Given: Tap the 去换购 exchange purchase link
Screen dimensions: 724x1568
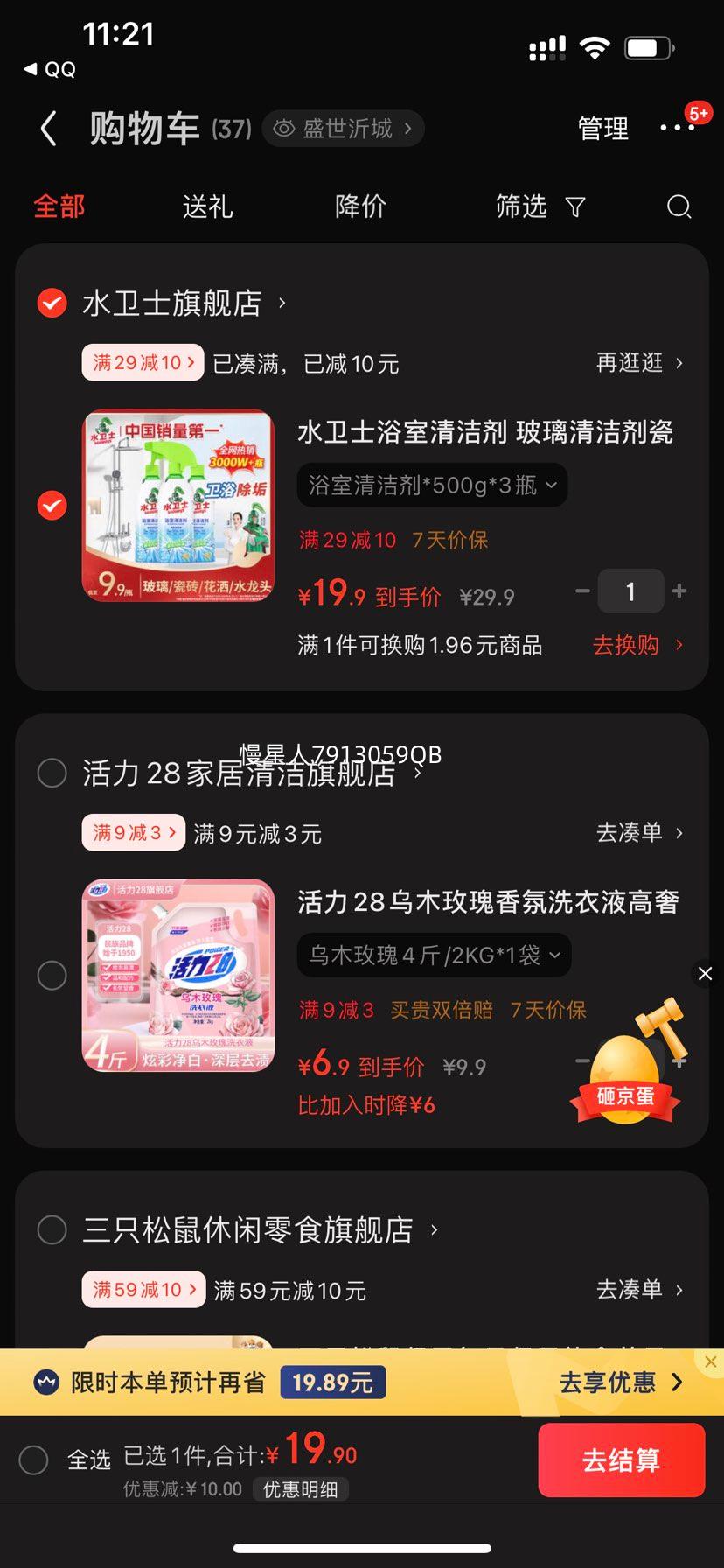Looking at the screenshot, I should (624, 645).
